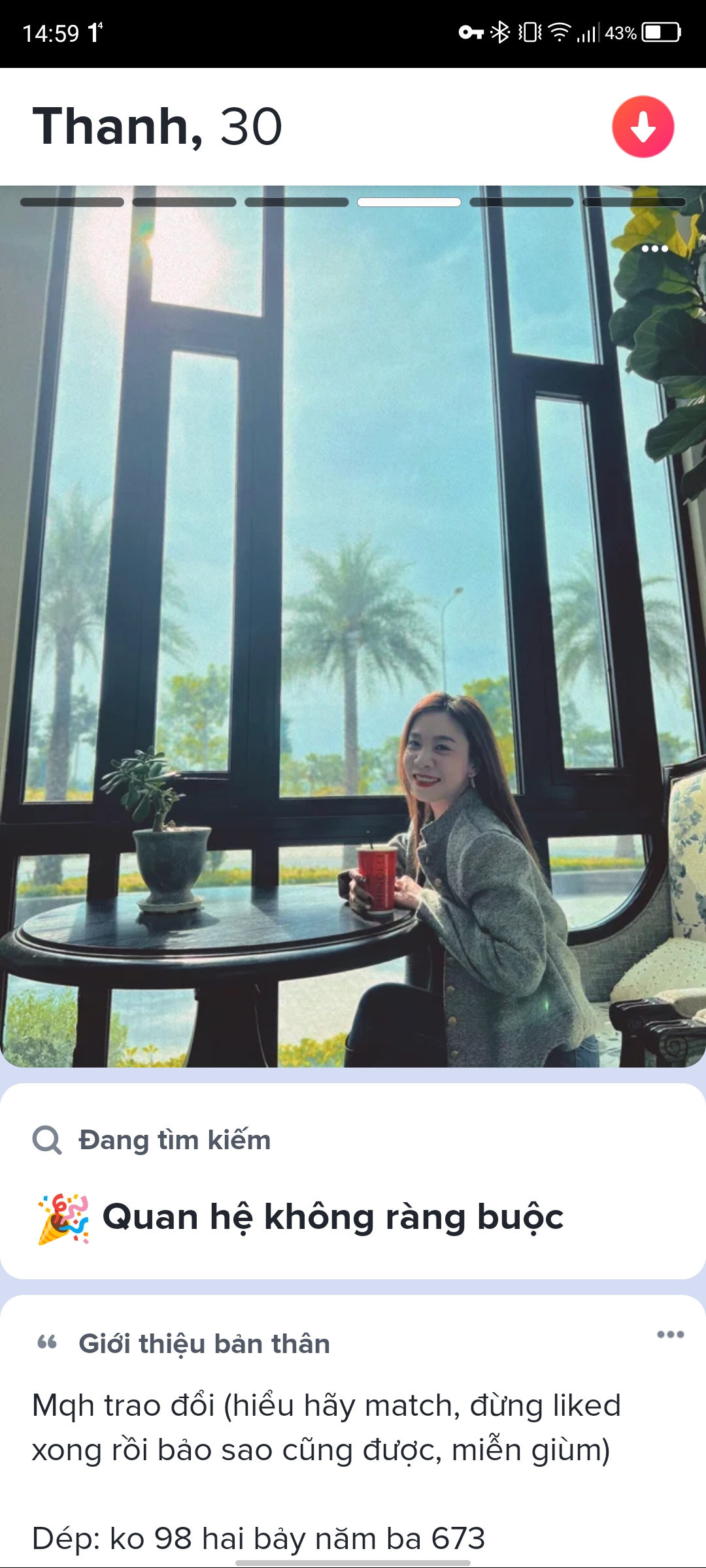
Task: Open the three-dot menu beside Giới thiệu bản thân
Action: coord(670,1335)
